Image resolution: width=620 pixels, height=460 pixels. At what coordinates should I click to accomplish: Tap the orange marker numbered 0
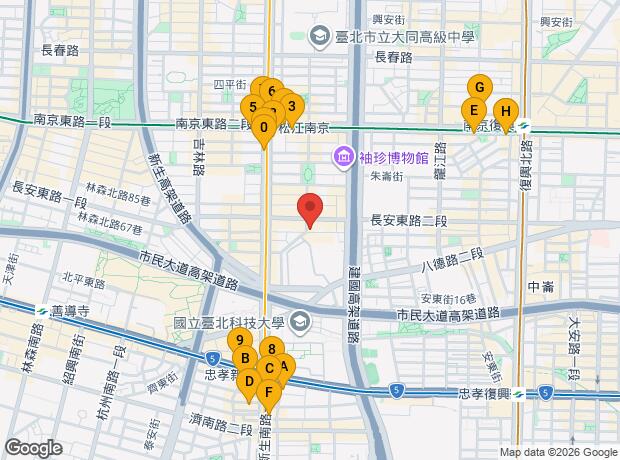point(263,128)
